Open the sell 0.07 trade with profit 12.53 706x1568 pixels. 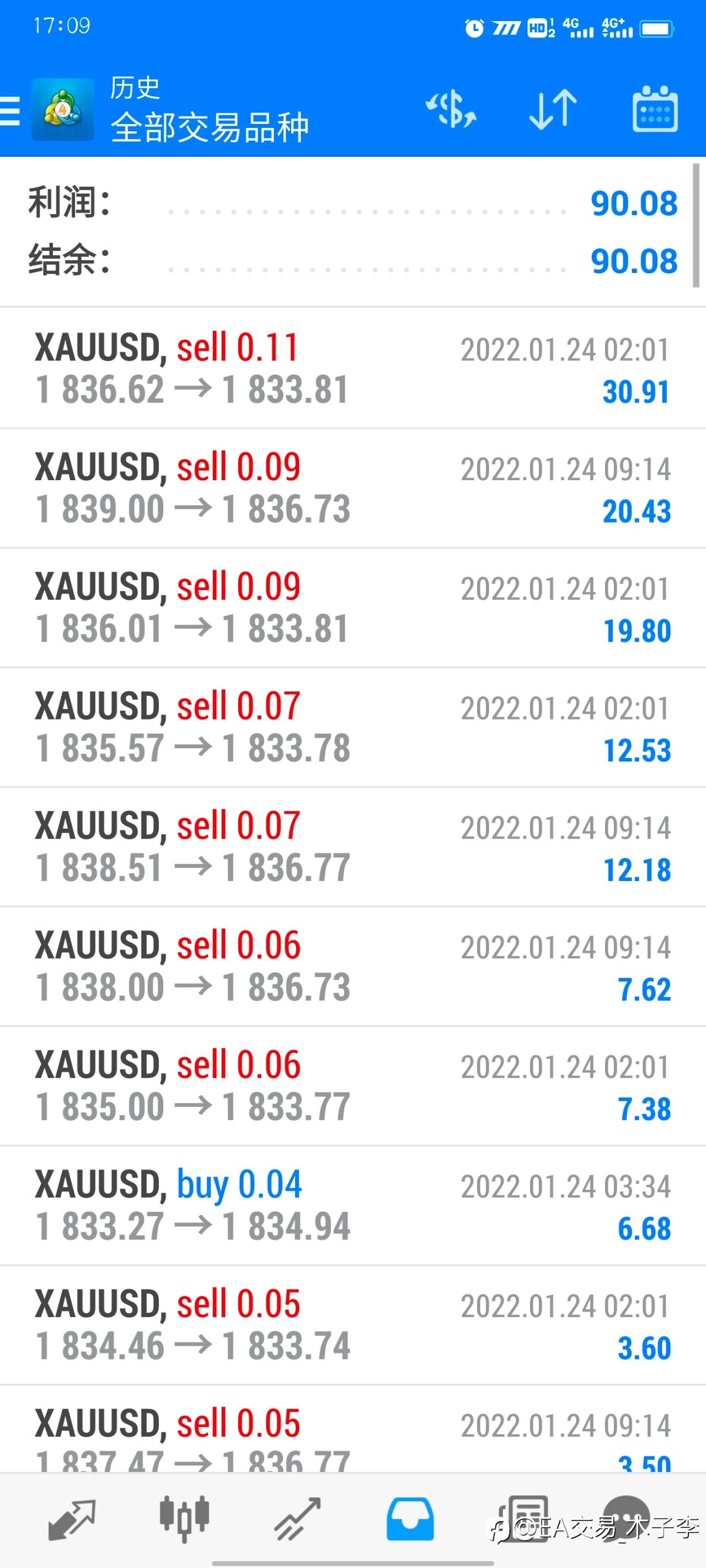coord(352,727)
